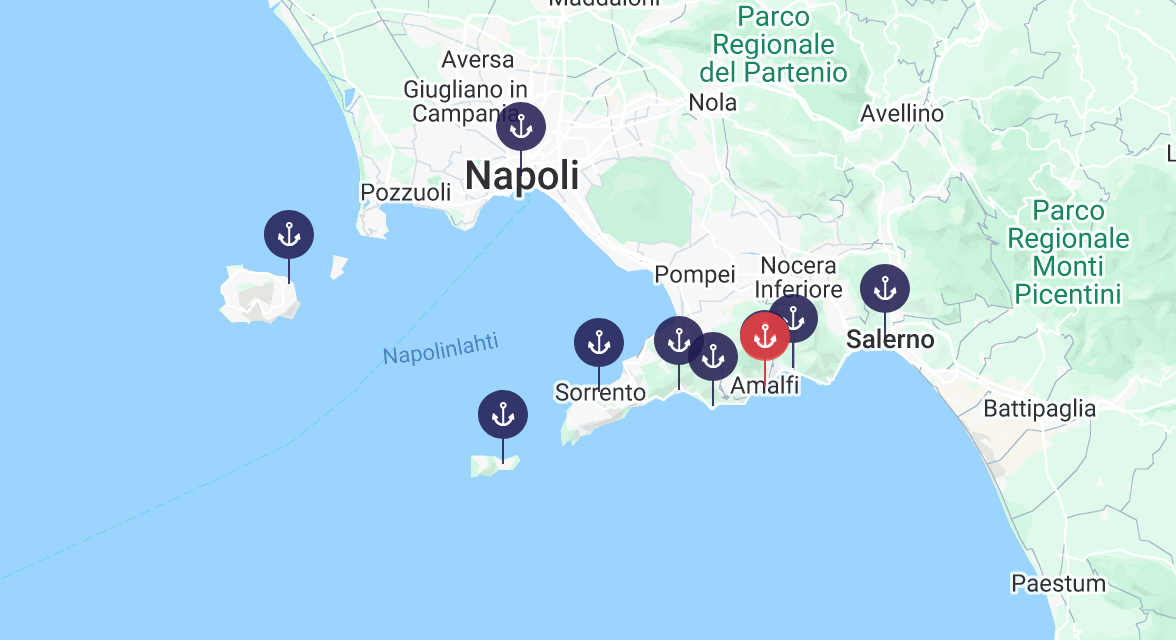Screen dimensions: 1176x640
Task: Select the anchor marker above Napoli
Action: [x=520, y=127]
